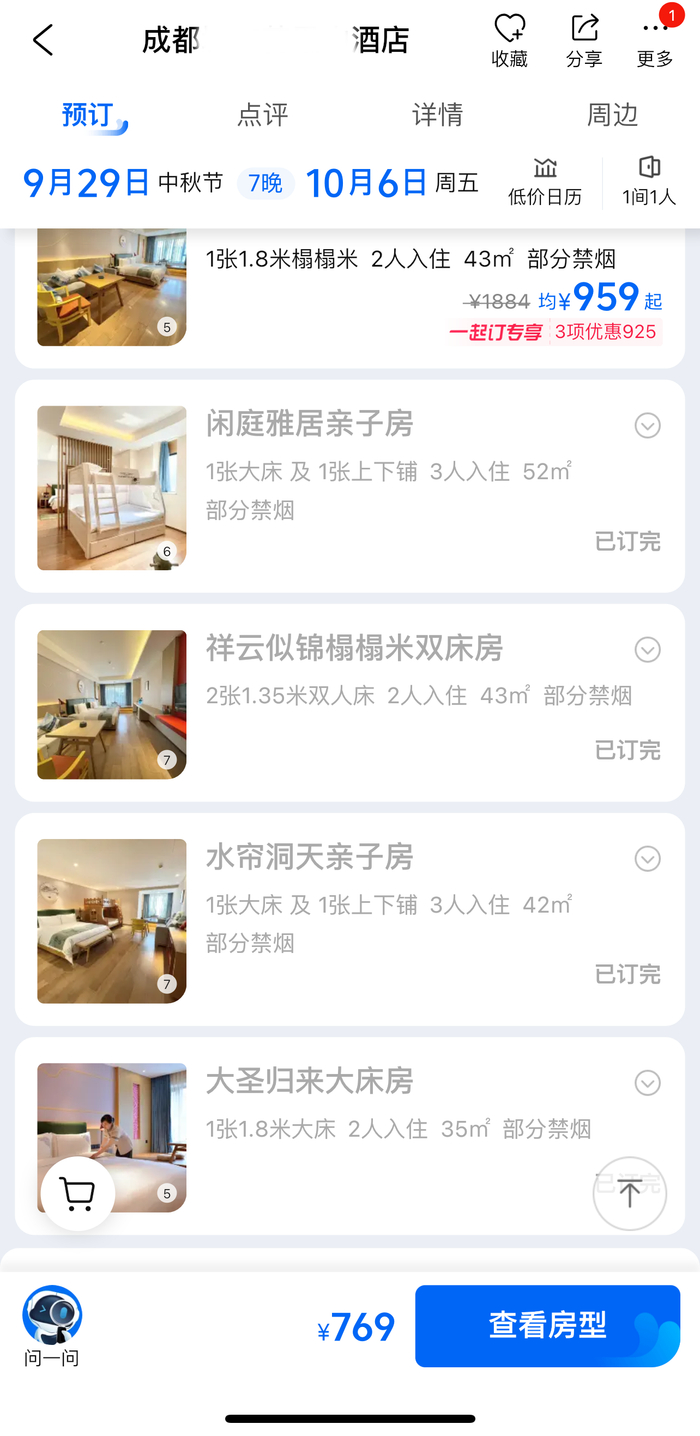The height and width of the screenshot is (1436, 700).
Task: Switch to the 点评 tab
Action: point(263,115)
